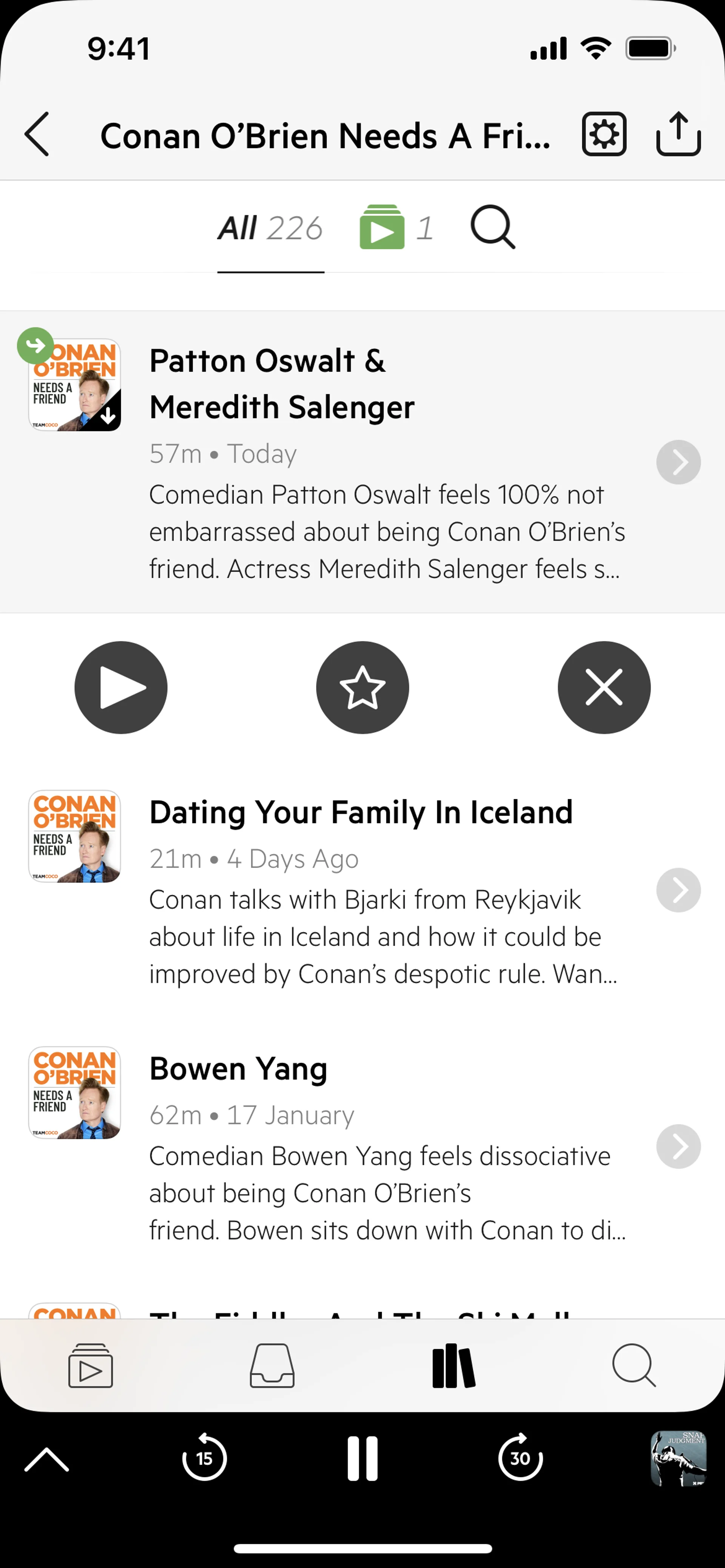Viewport: 725px width, 1568px height.
Task: Pause the current playback
Action: 362,1459
